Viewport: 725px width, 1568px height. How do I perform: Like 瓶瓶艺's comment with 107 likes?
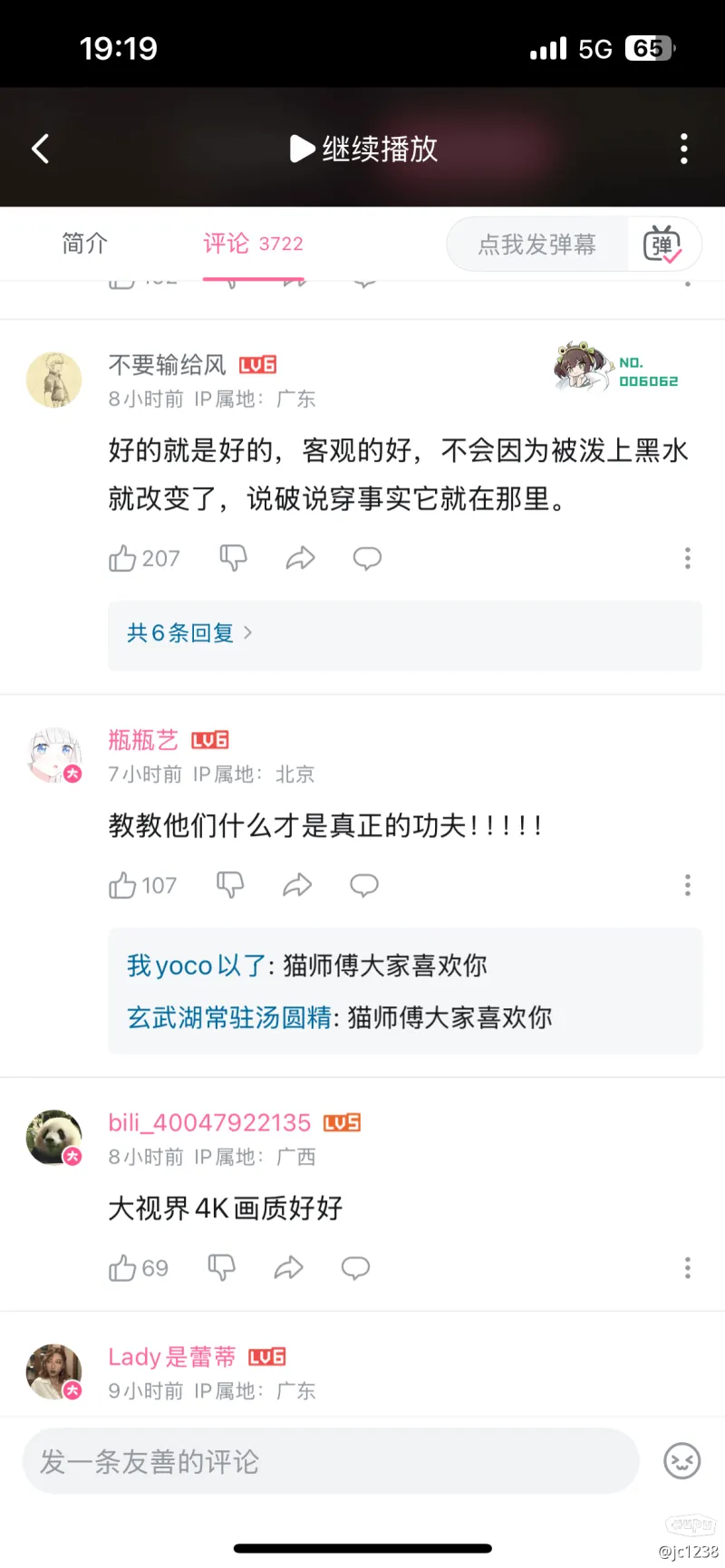142,885
